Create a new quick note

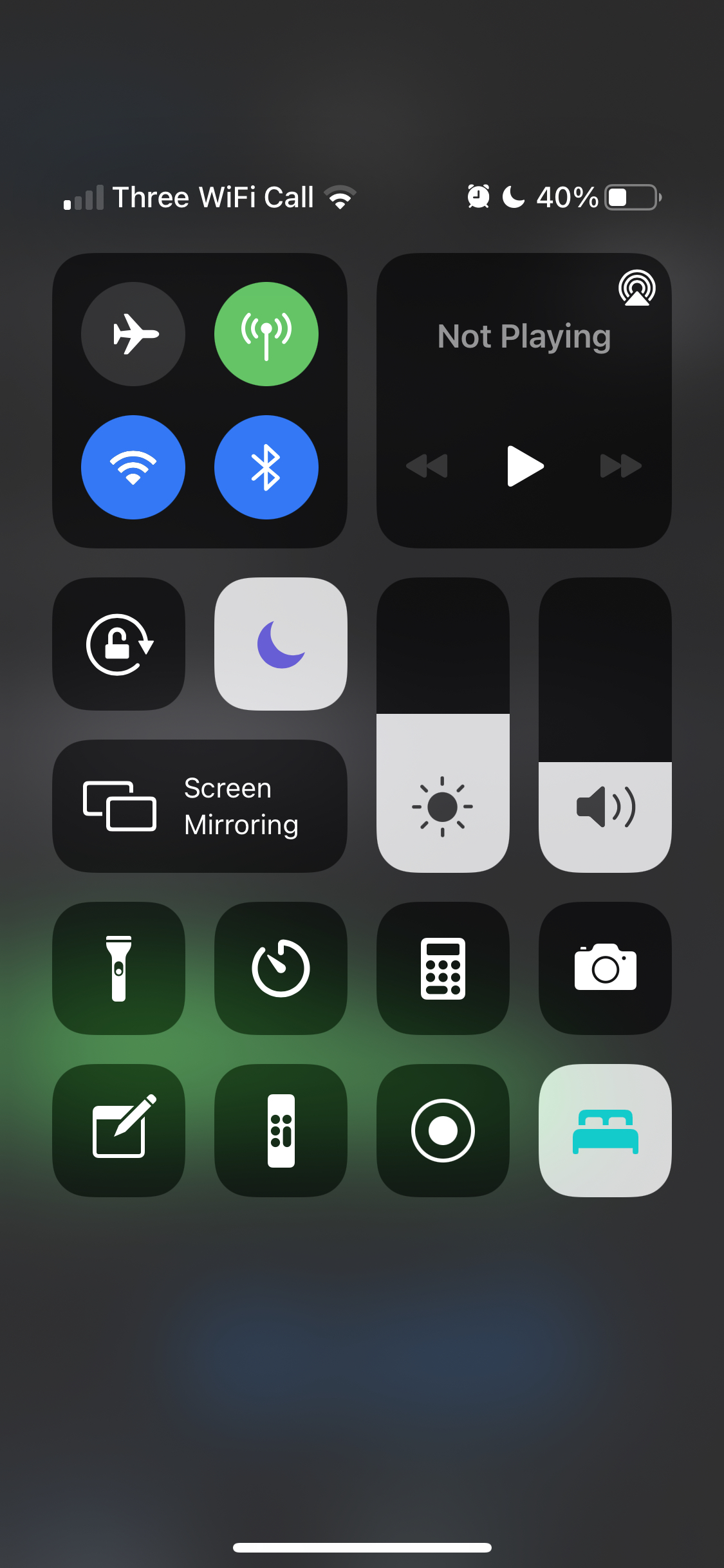(x=119, y=1130)
